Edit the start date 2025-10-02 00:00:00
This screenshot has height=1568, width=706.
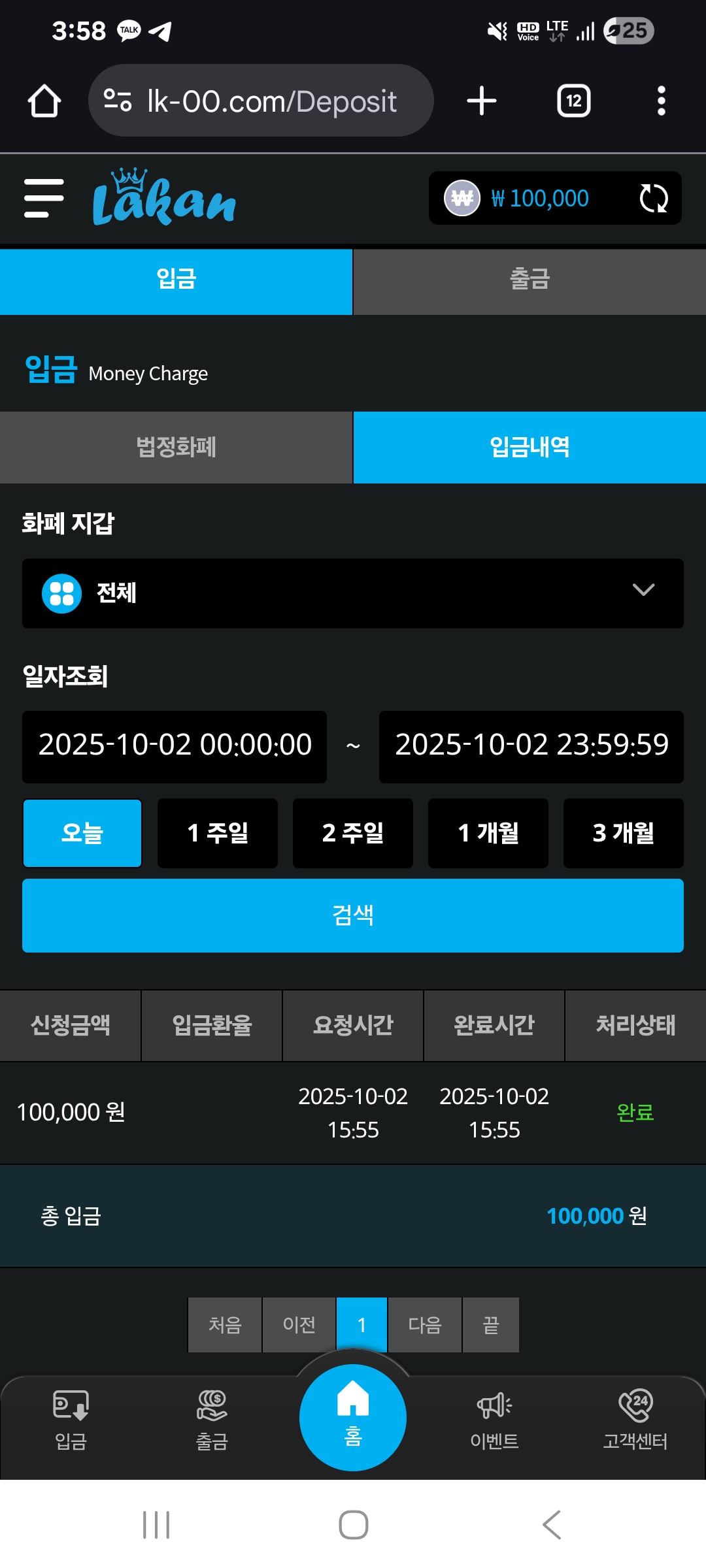[175, 747]
